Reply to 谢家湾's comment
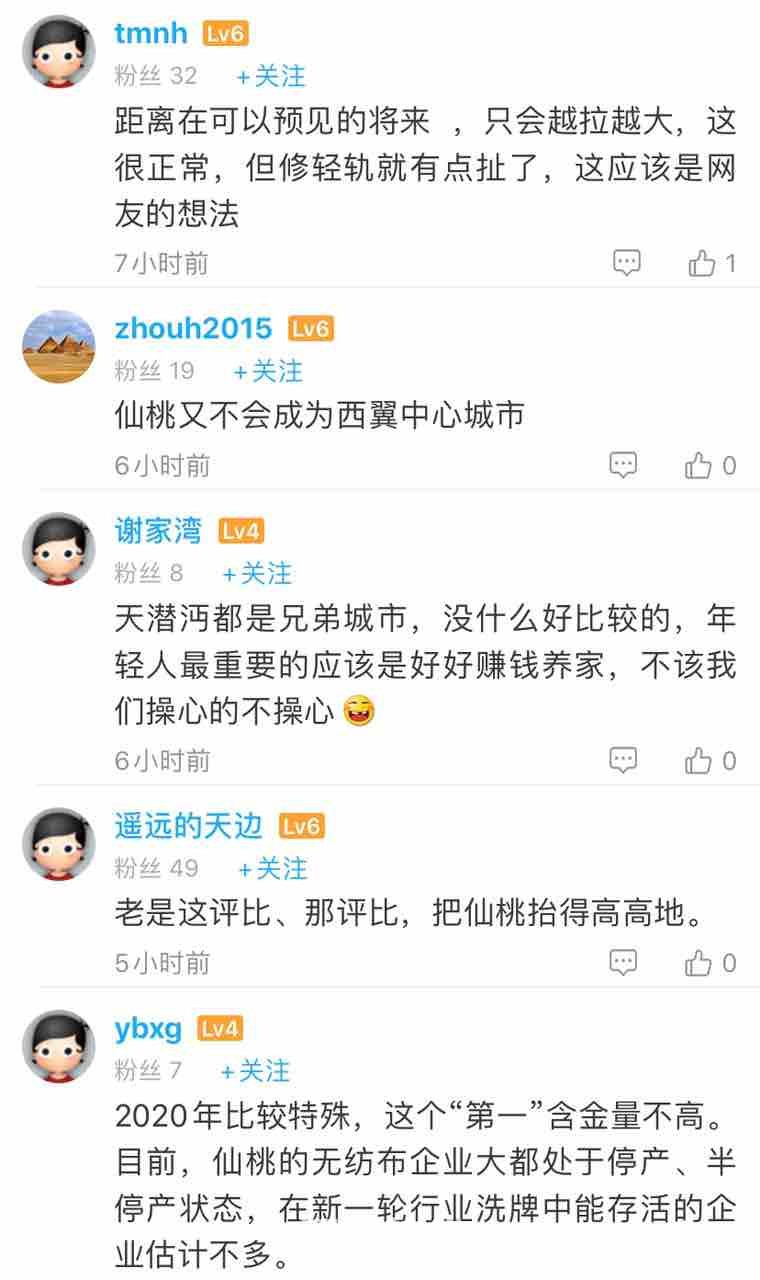This screenshot has width=760, height=1280. coord(624,761)
